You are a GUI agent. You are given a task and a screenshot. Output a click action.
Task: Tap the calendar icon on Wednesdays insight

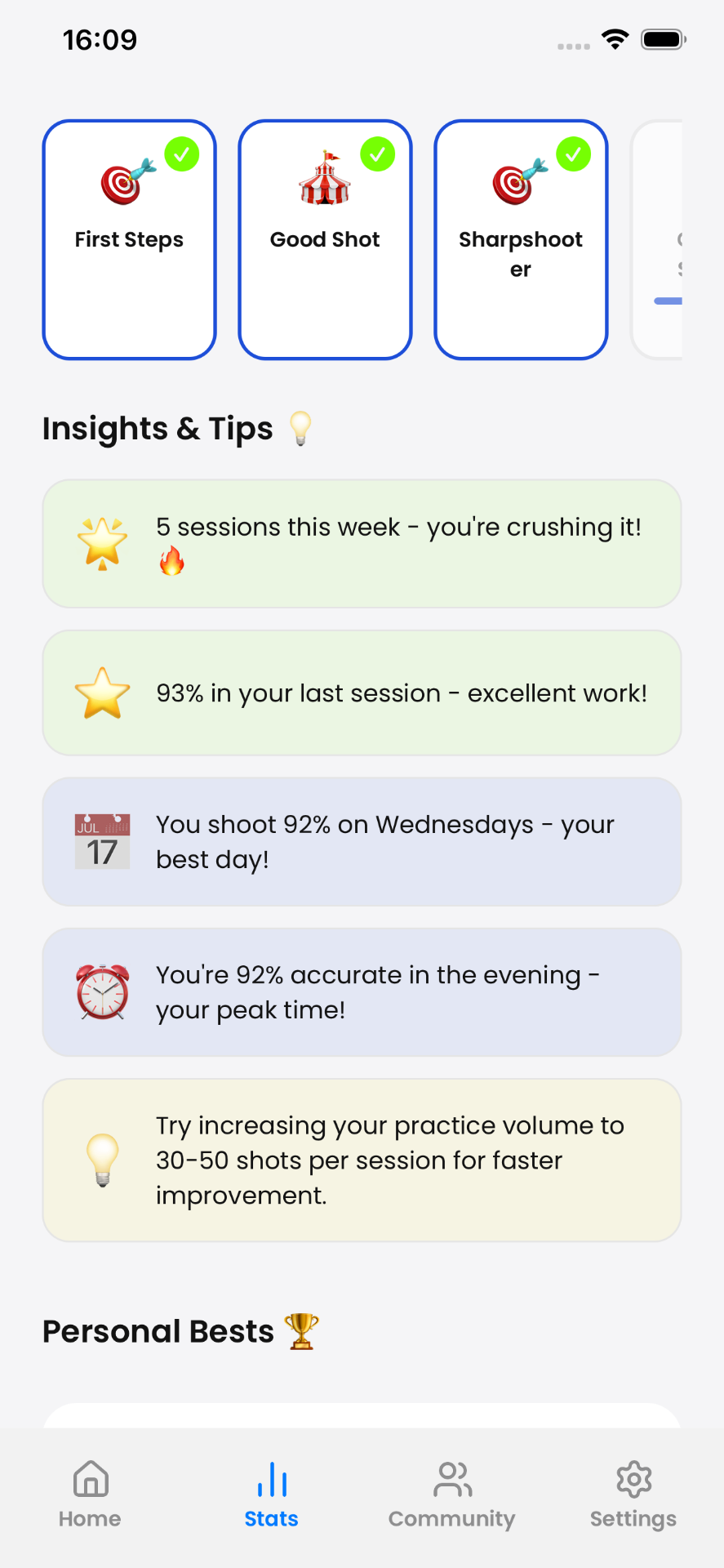coord(101,841)
